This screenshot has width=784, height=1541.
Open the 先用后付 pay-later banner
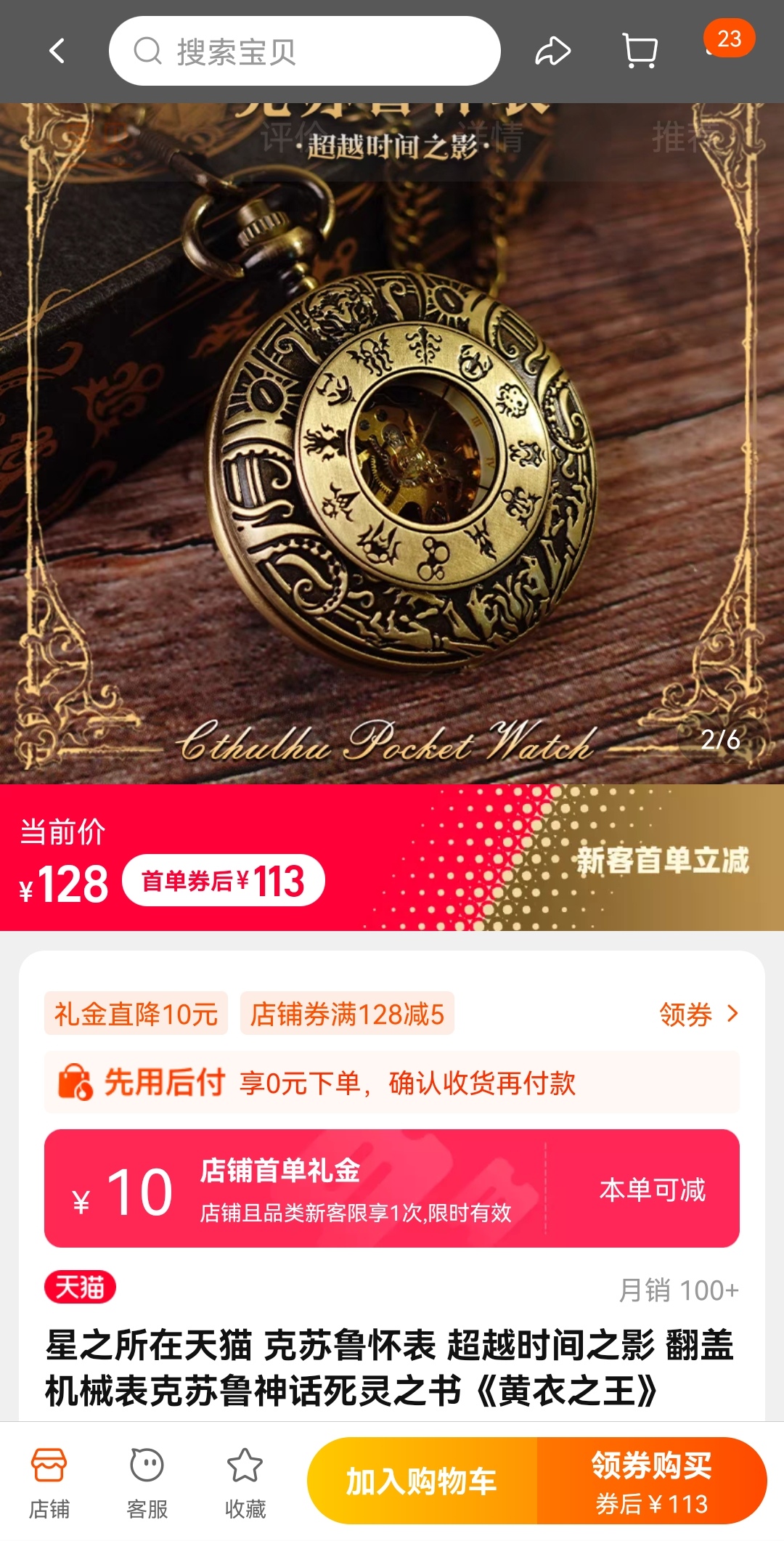tap(392, 1082)
